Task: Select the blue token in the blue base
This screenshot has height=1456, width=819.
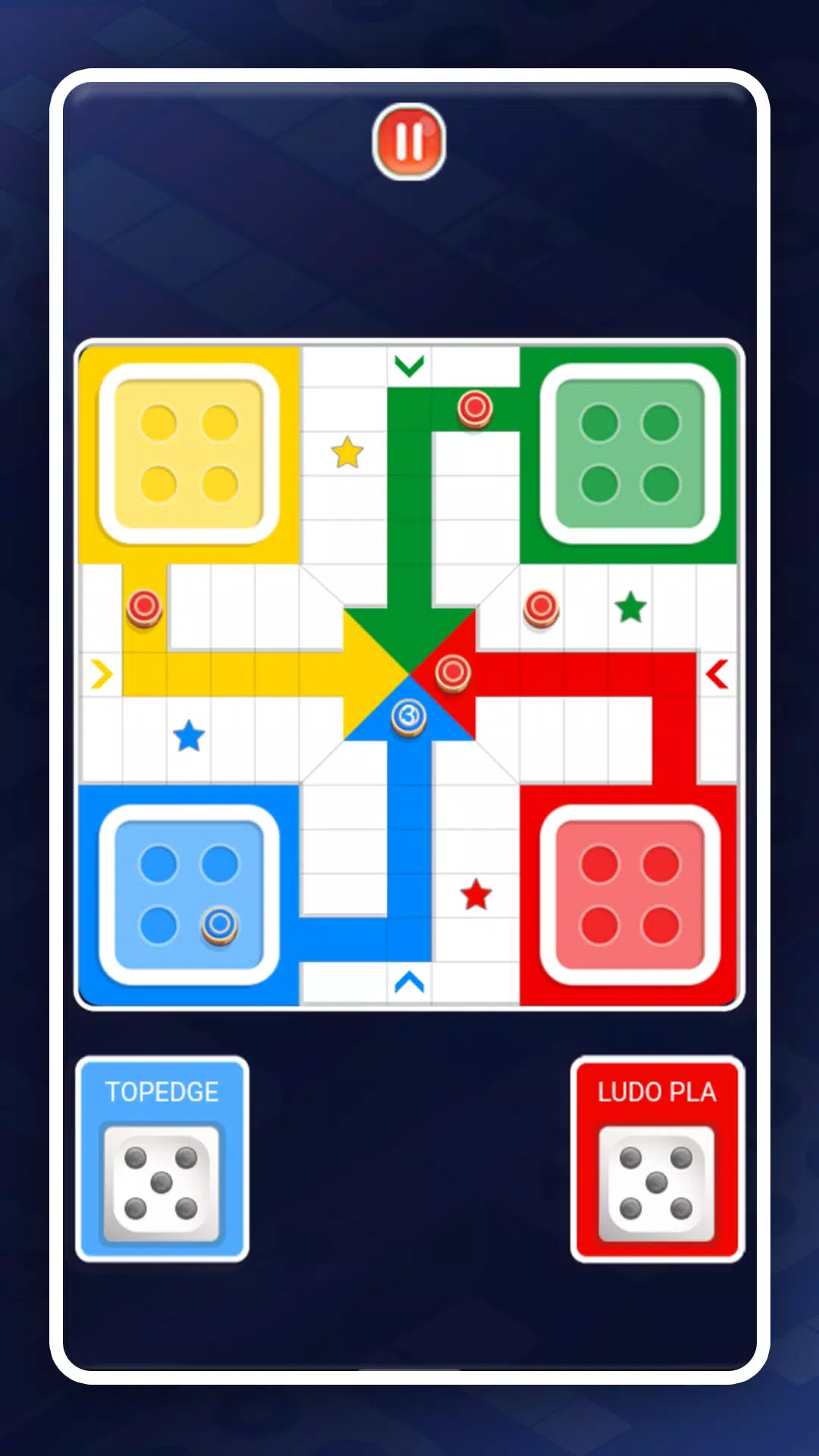Action: [220, 926]
